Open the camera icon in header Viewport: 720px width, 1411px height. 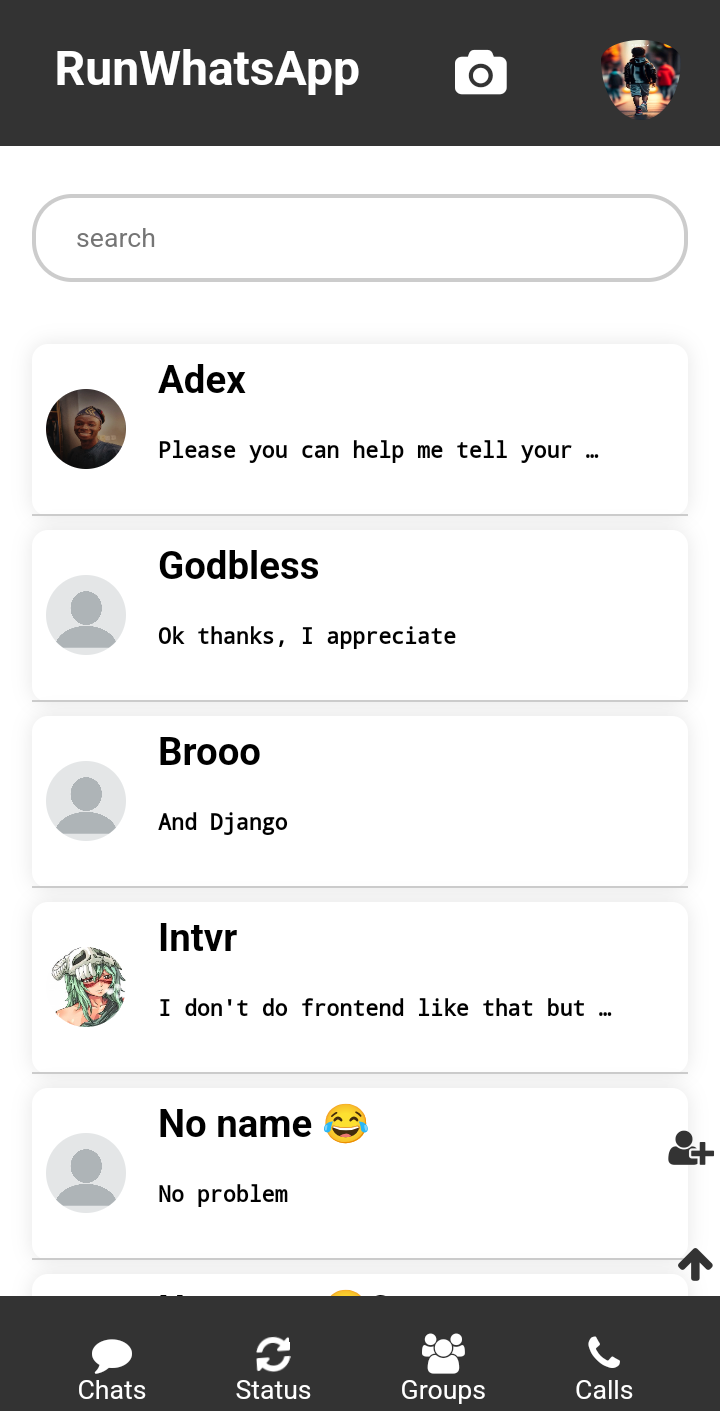click(481, 73)
